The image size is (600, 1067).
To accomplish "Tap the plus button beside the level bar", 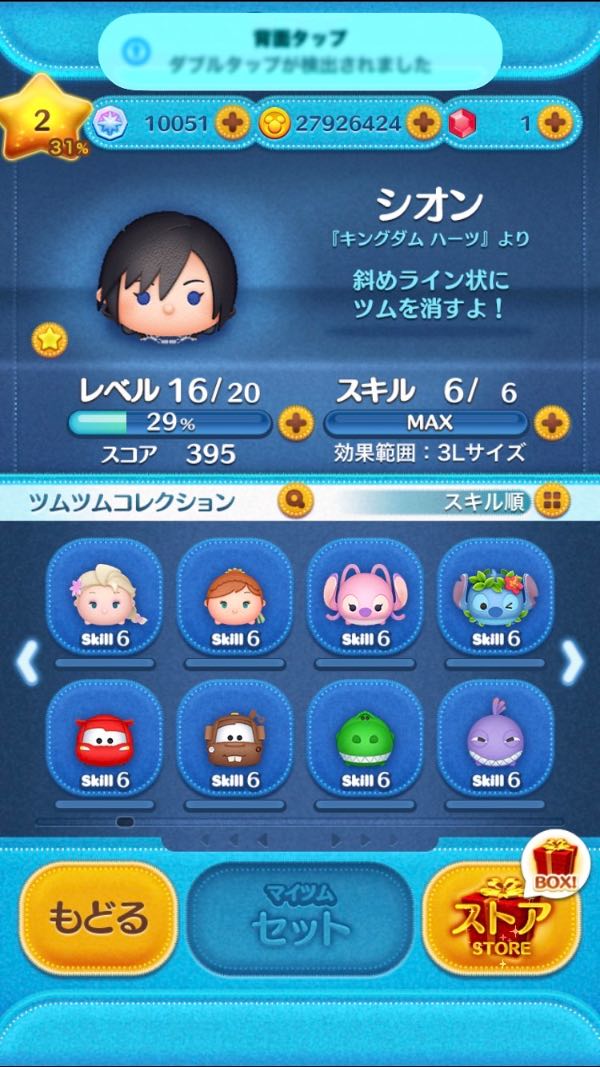I will 295,423.
